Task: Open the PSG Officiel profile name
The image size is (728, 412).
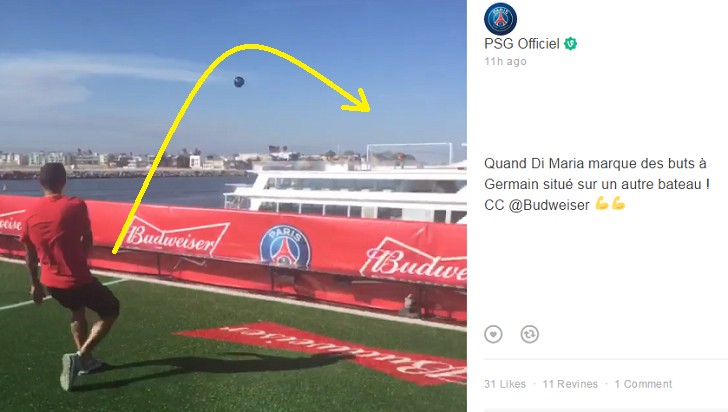Action: point(521,44)
